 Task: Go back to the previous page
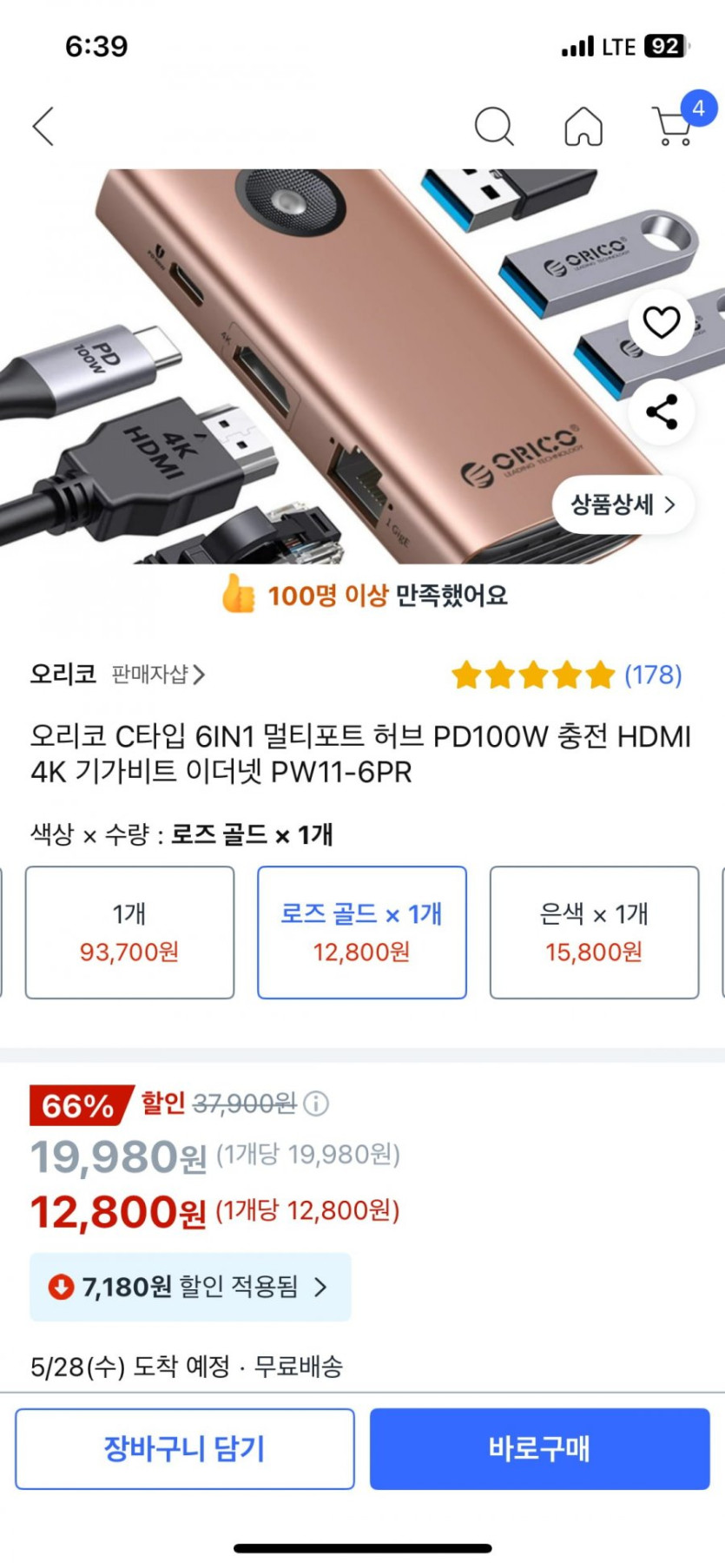(x=43, y=127)
